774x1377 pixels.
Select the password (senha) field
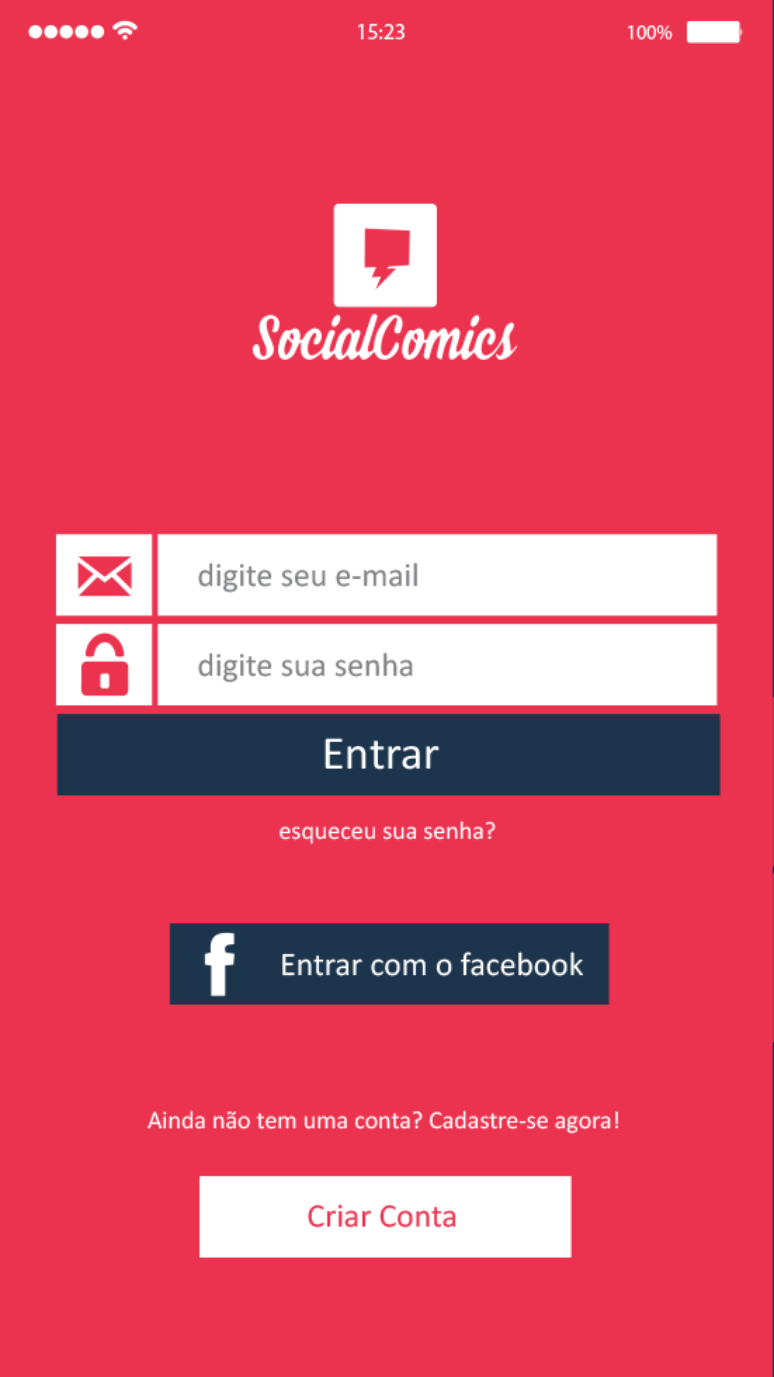[x=437, y=665]
